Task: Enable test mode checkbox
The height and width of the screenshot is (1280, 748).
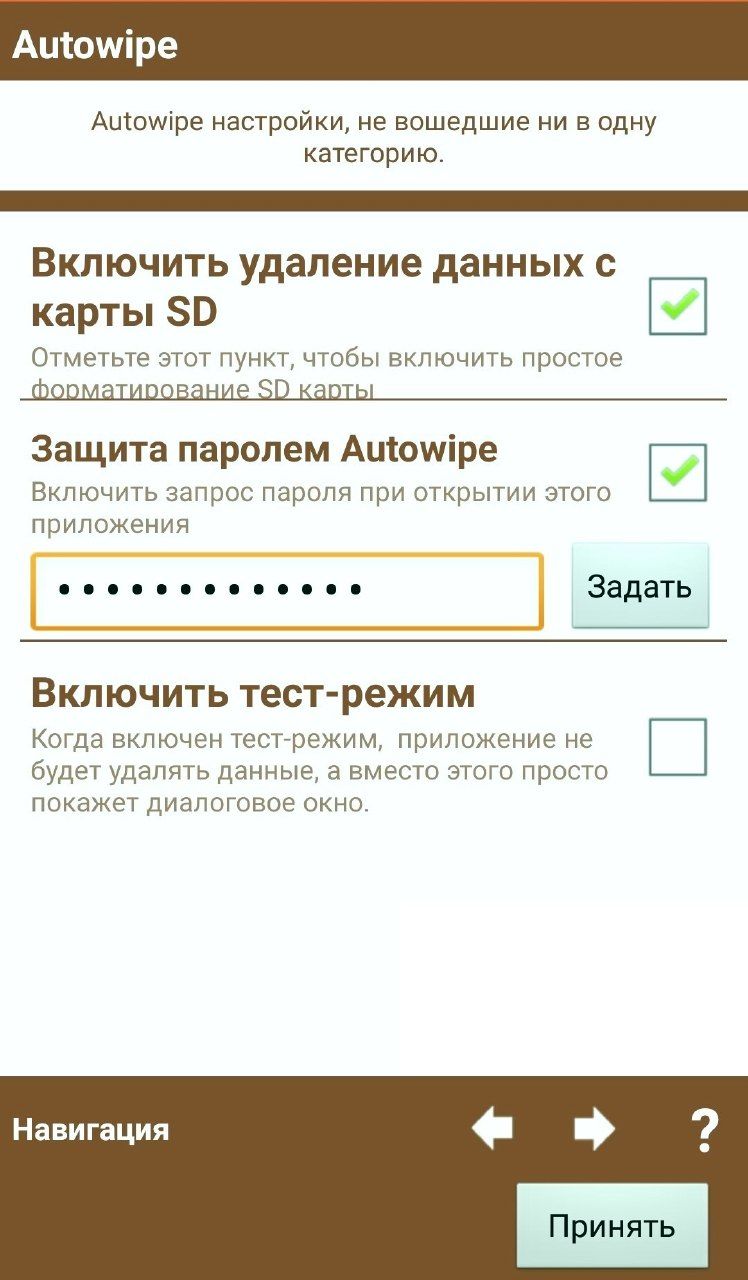Action: [677, 747]
